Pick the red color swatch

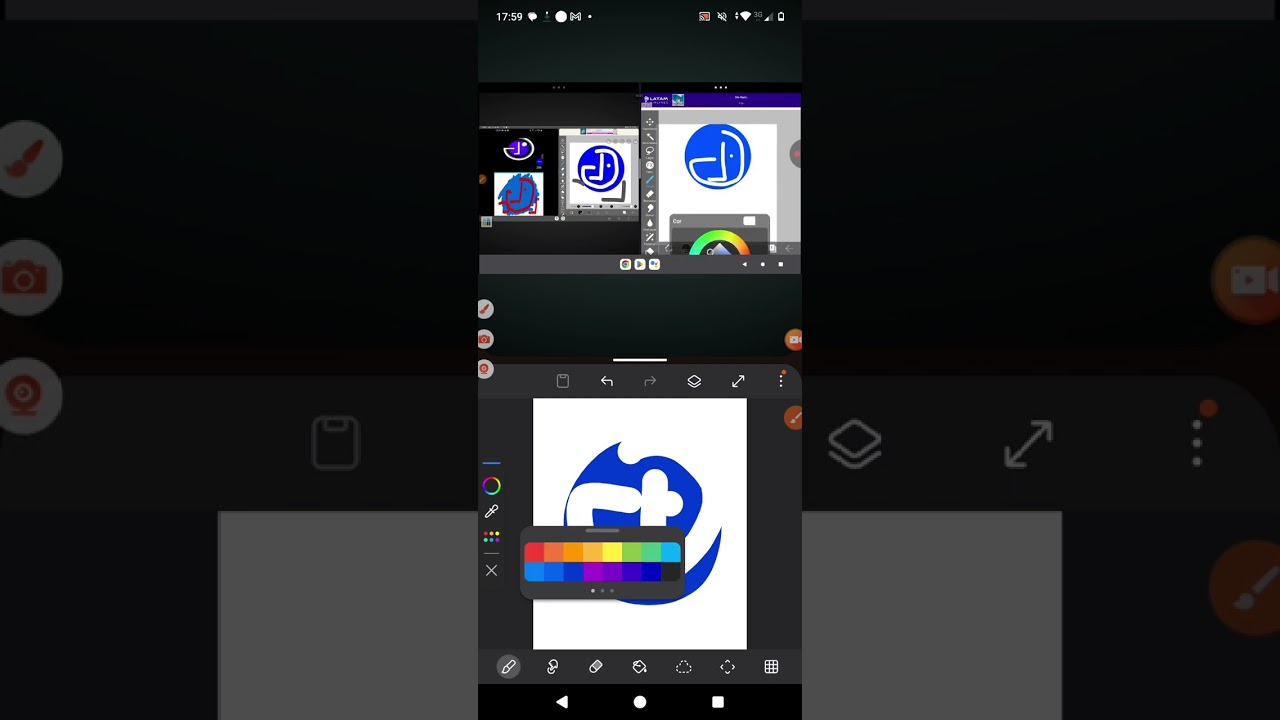(534, 553)
